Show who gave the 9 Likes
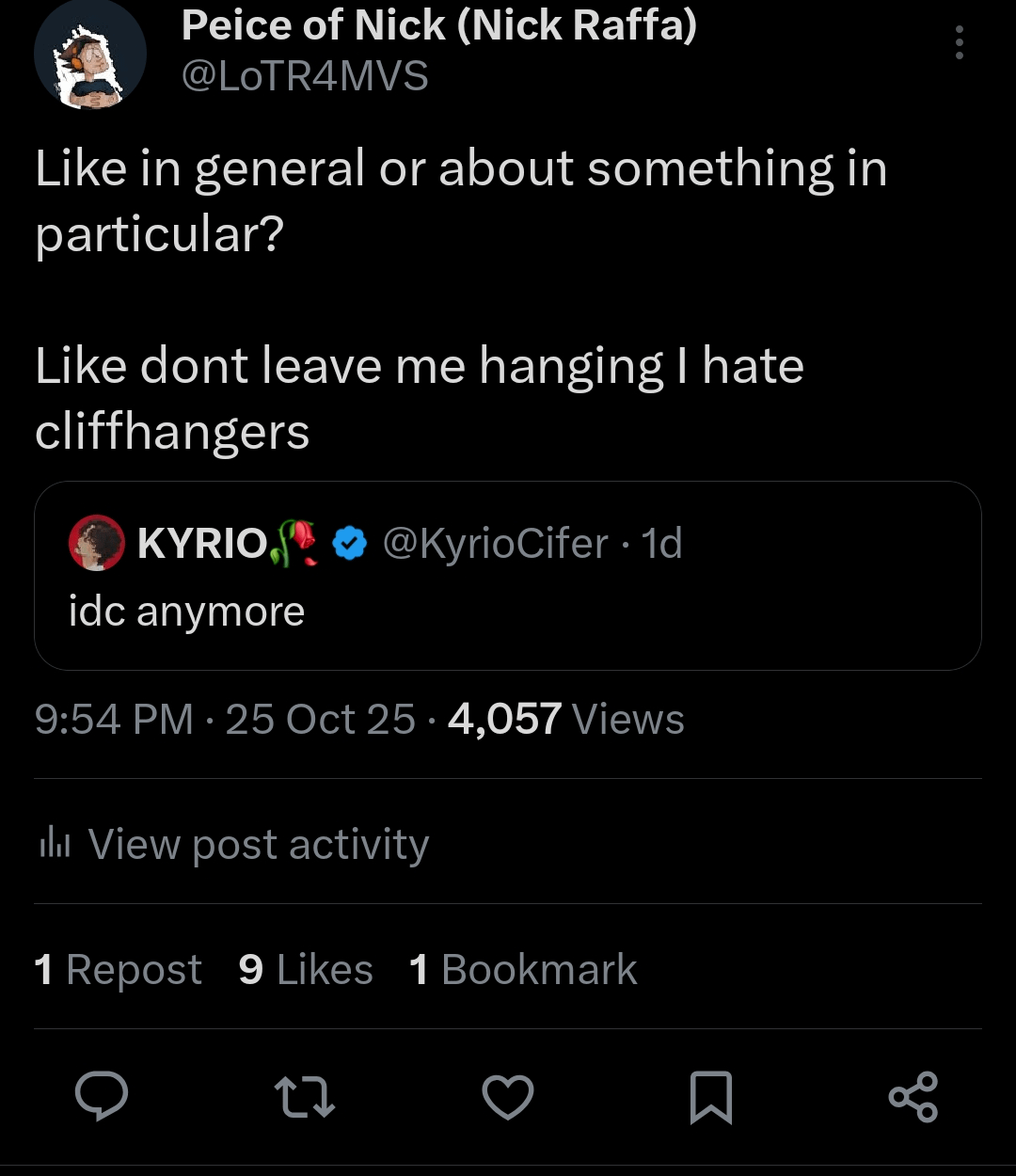 (x=306, y=970)
